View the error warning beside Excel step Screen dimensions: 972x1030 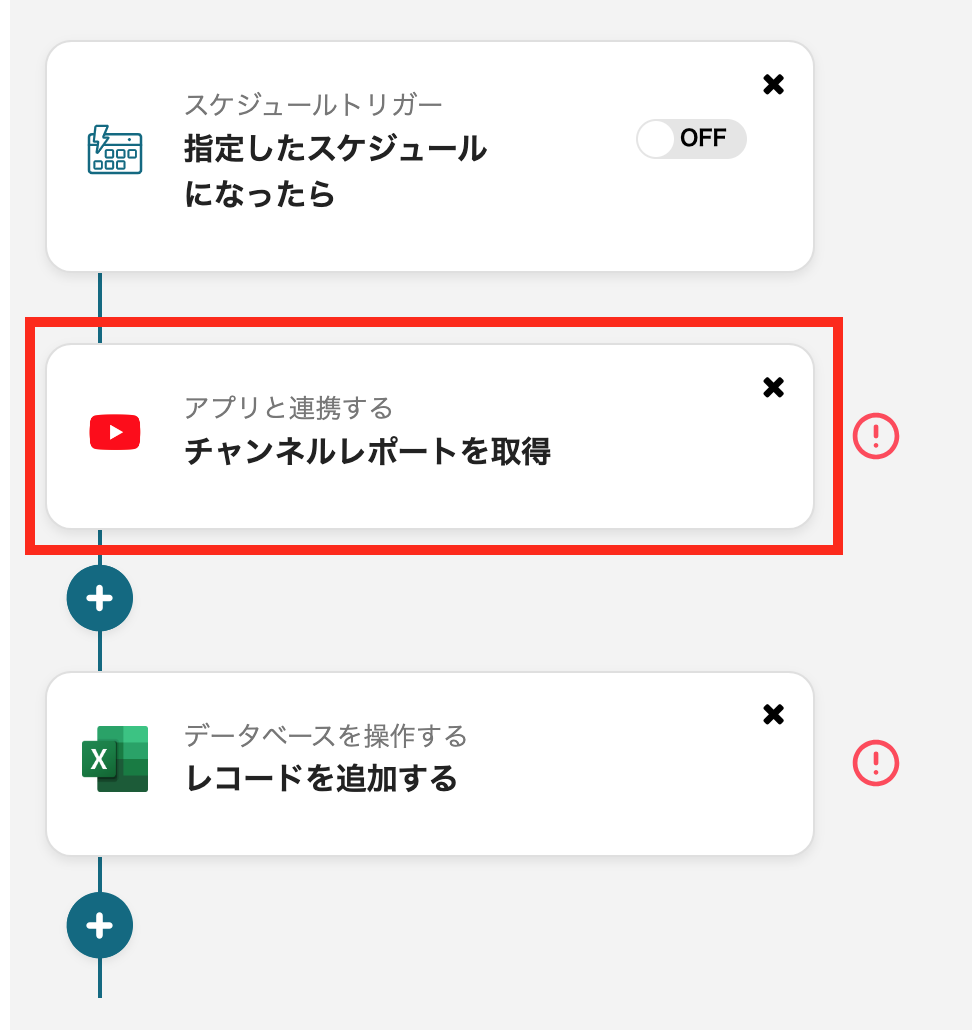(876, 763)
